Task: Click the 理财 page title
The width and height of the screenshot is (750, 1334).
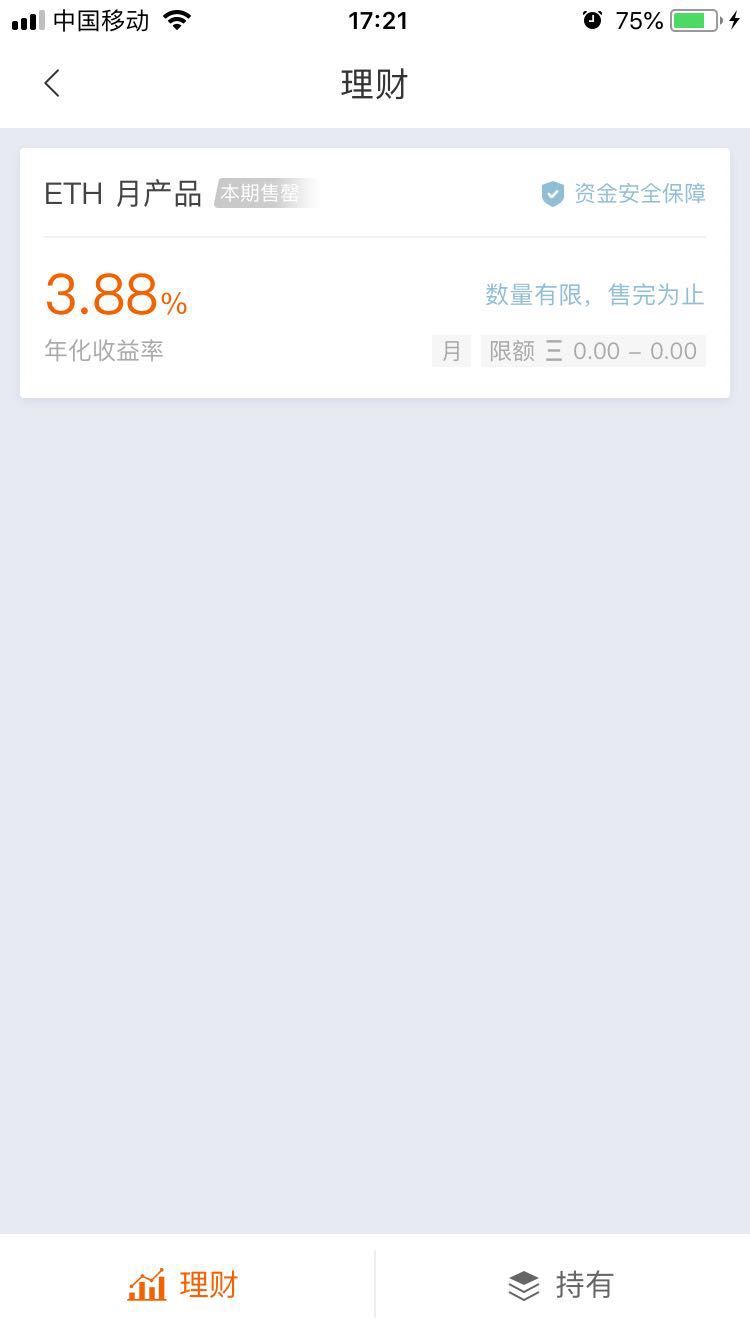Action: tap(375, 84)
